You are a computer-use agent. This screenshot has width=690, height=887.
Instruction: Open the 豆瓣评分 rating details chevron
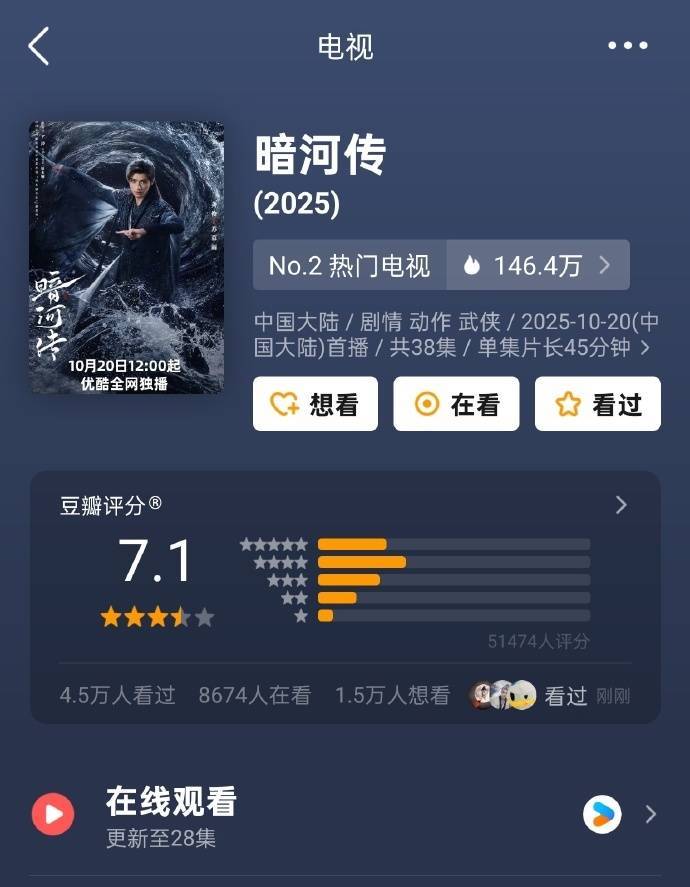point(621,505)
